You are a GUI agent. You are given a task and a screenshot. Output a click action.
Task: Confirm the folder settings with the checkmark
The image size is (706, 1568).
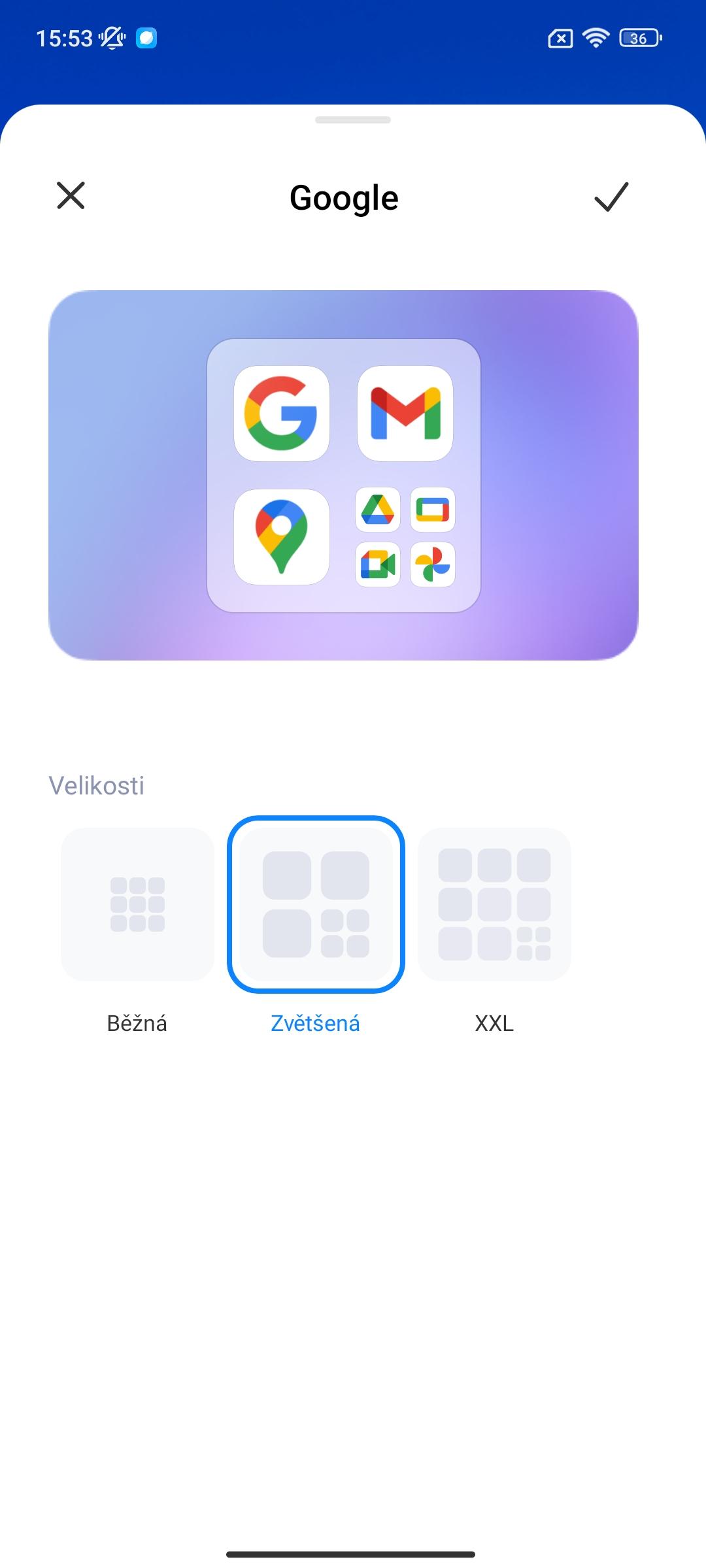[x=611, y=197]
